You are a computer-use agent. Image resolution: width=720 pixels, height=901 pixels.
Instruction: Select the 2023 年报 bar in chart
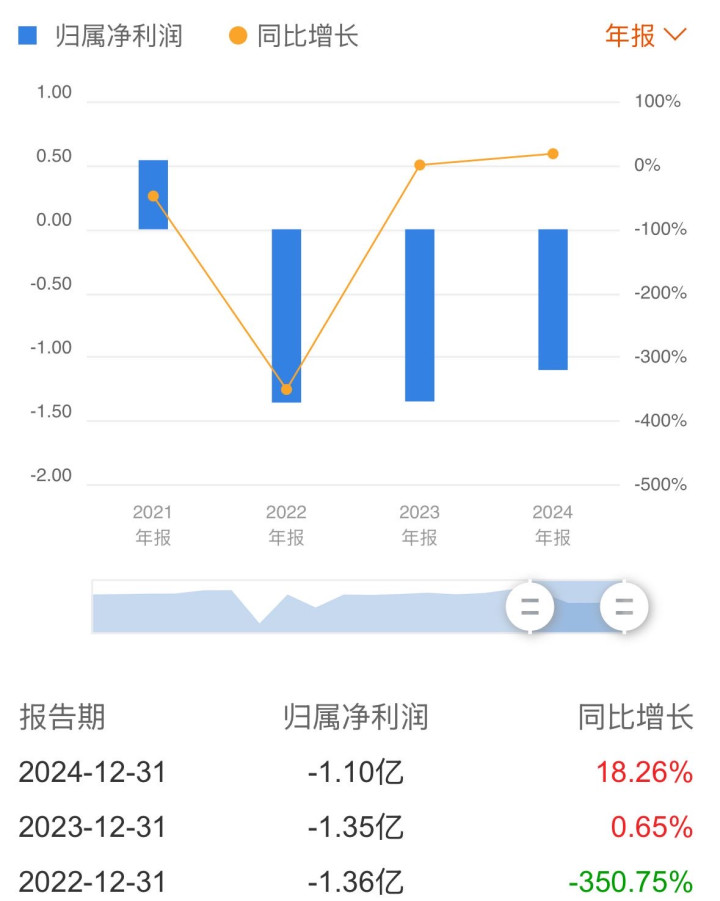[419, 314]
